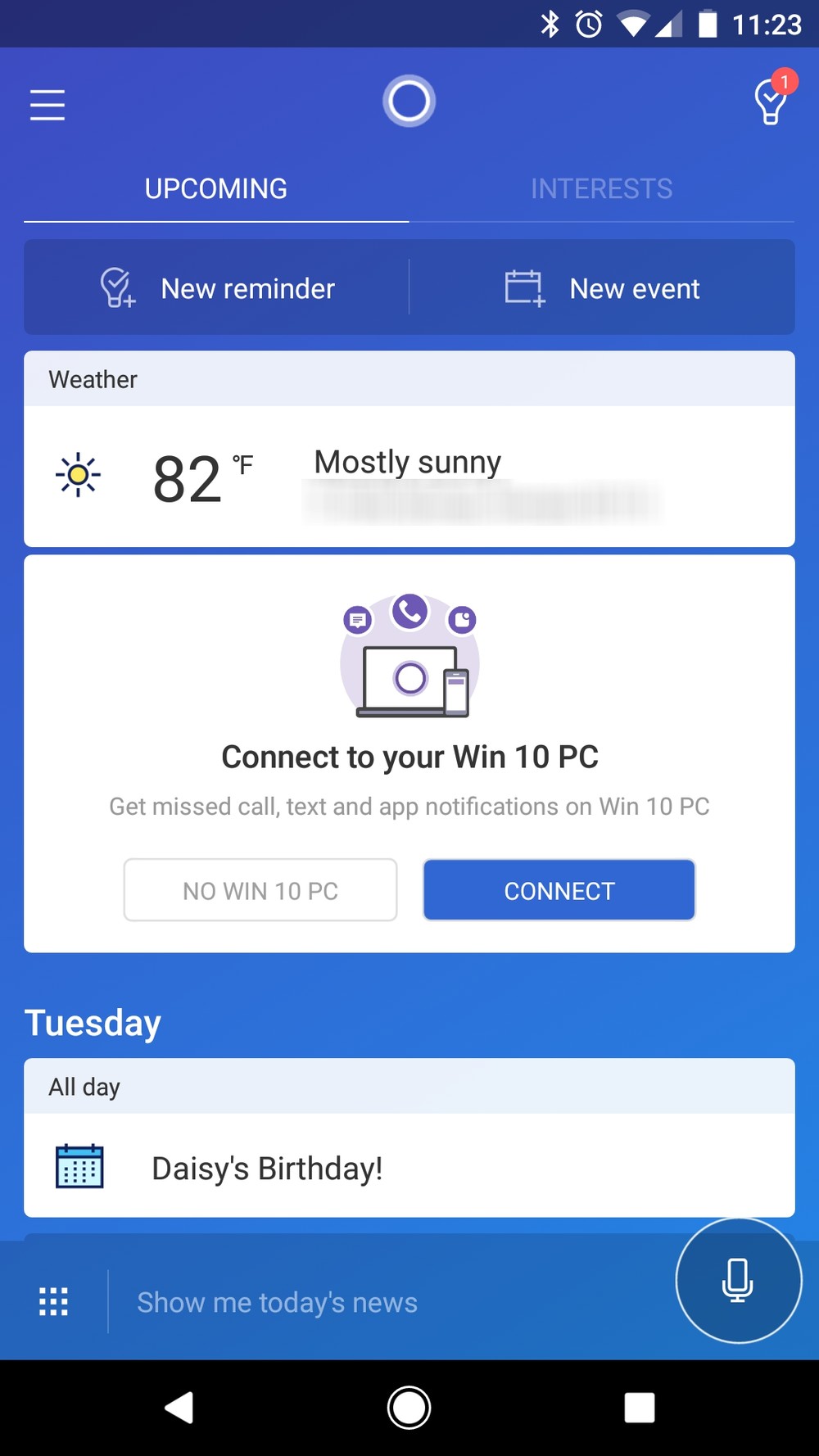Choose No Win 10 PC
This screenshot has width=819, height=1456.
click(x=260, y=890)
